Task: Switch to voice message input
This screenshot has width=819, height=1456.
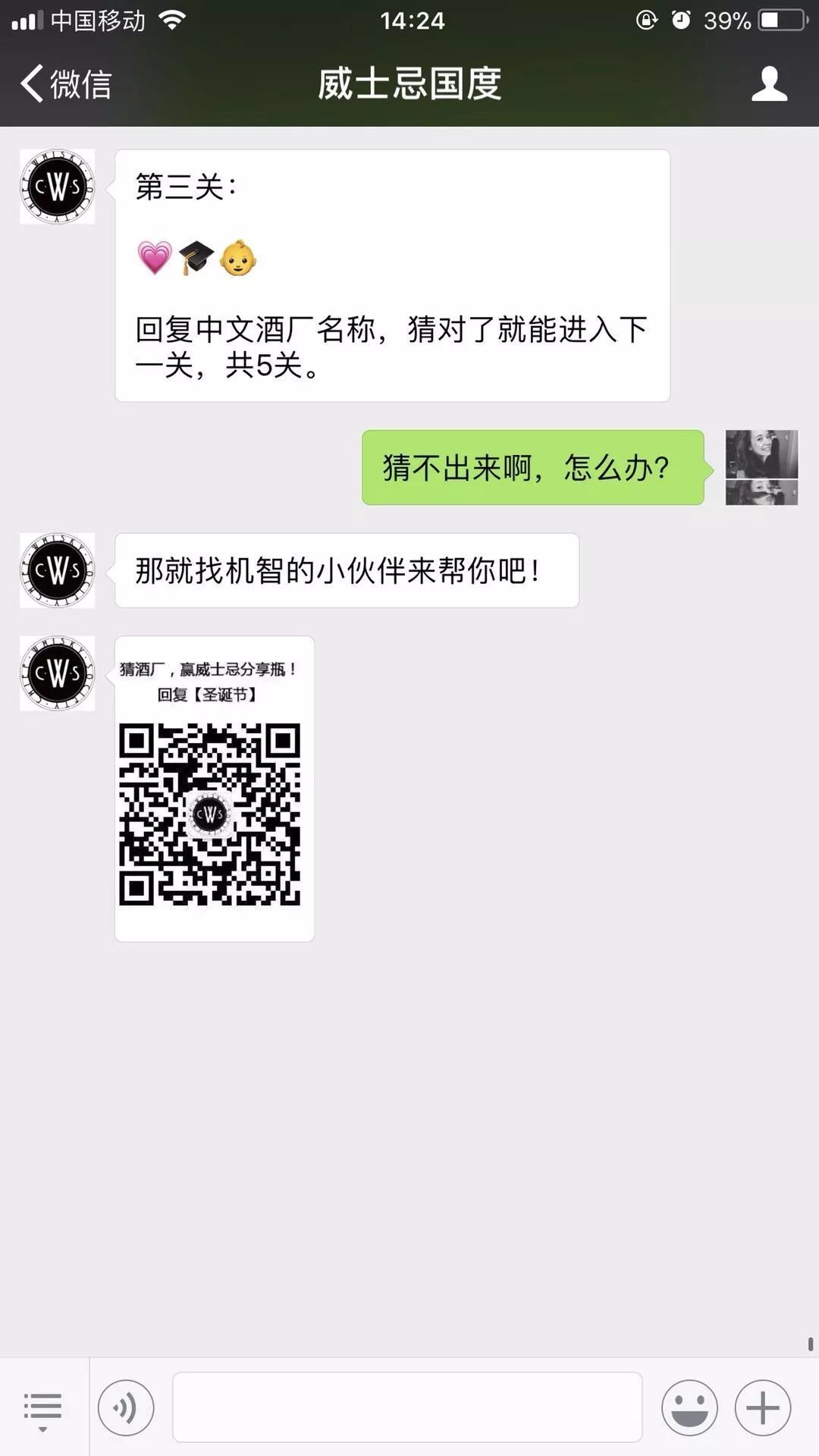Action: [x=124, y=1407]
